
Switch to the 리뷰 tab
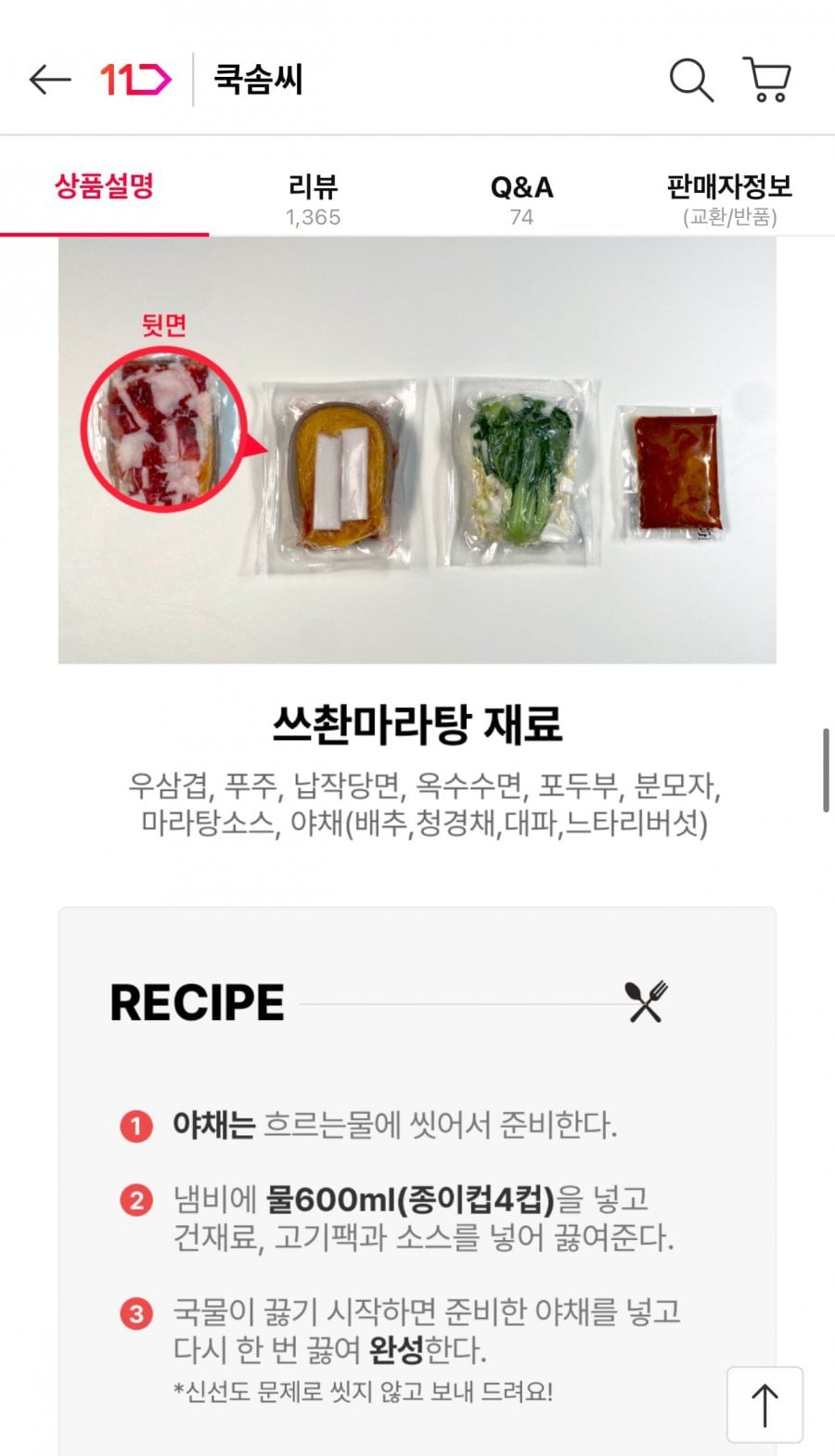click(313, 198)
